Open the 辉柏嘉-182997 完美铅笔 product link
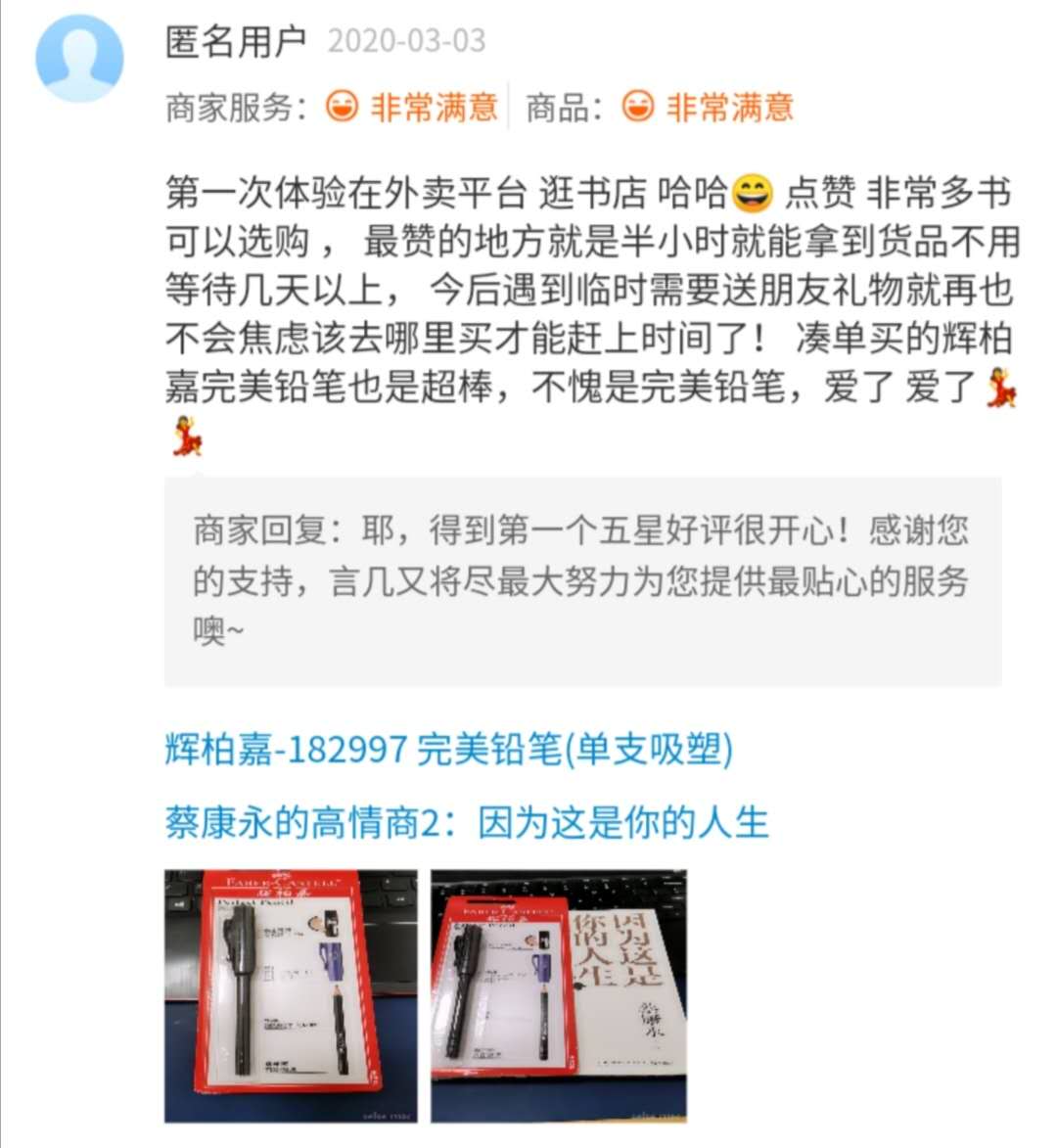 pyautogui.click(x=448, y=750)
